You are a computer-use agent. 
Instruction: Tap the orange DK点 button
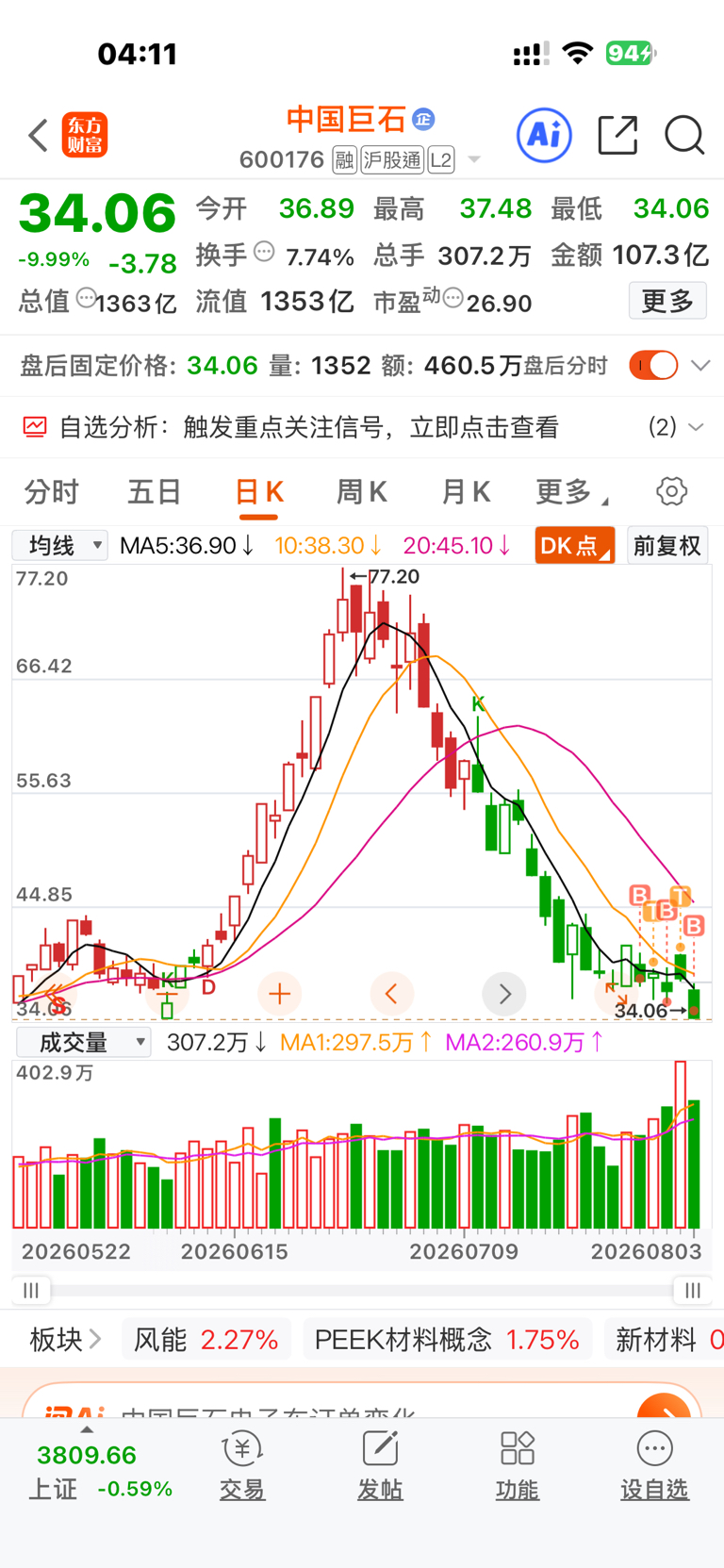574,546
